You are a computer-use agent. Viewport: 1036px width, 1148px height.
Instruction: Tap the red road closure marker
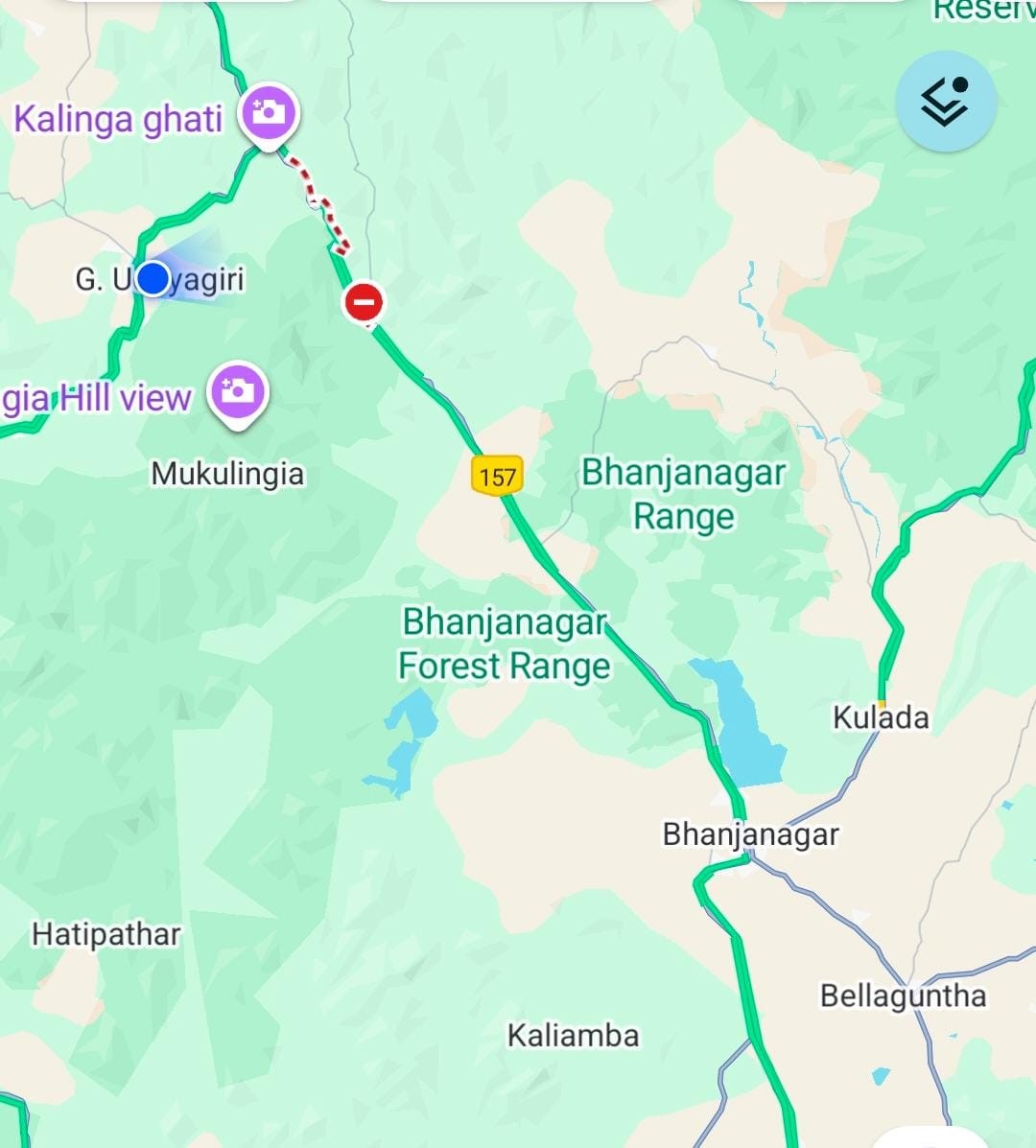(x=364, y=303)
